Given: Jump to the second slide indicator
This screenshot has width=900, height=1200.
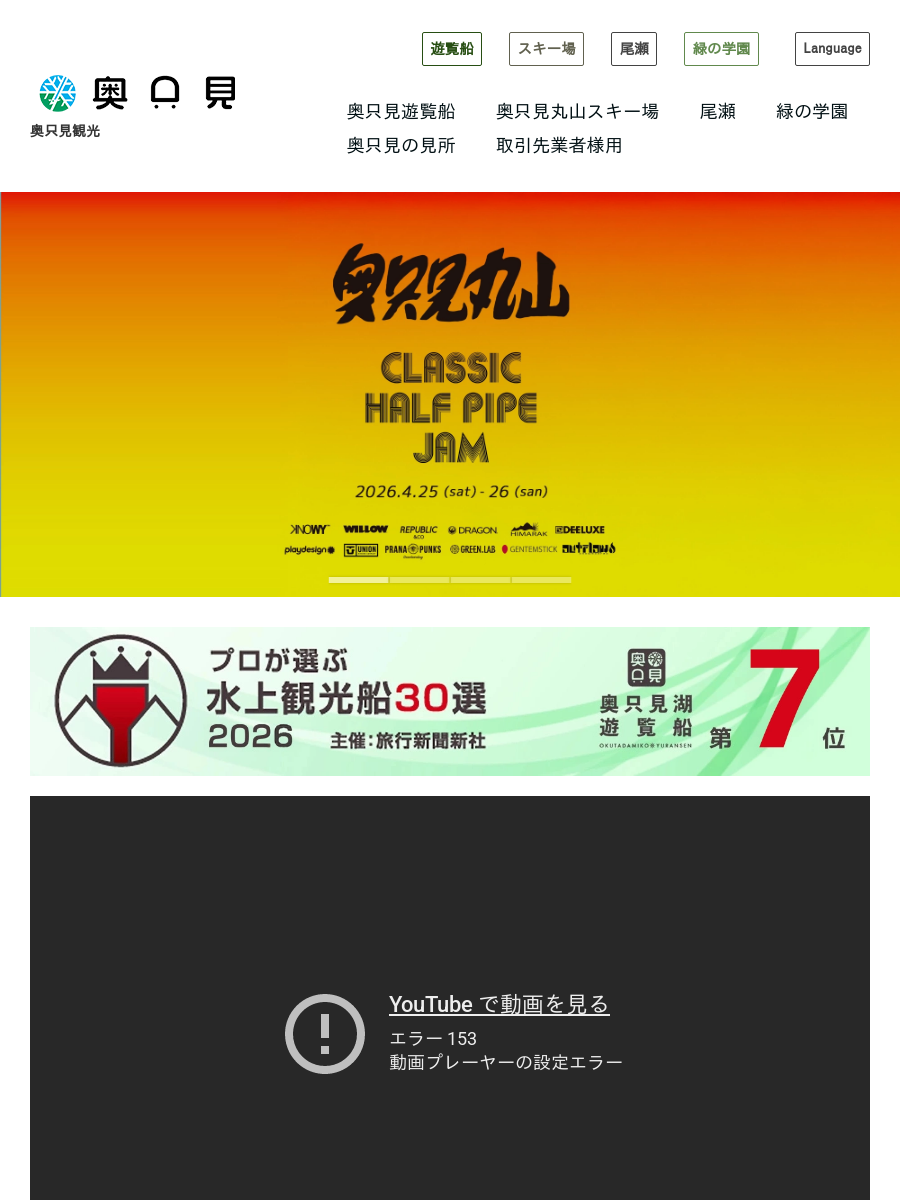Looking at the screenshot, I should point(420,580).
